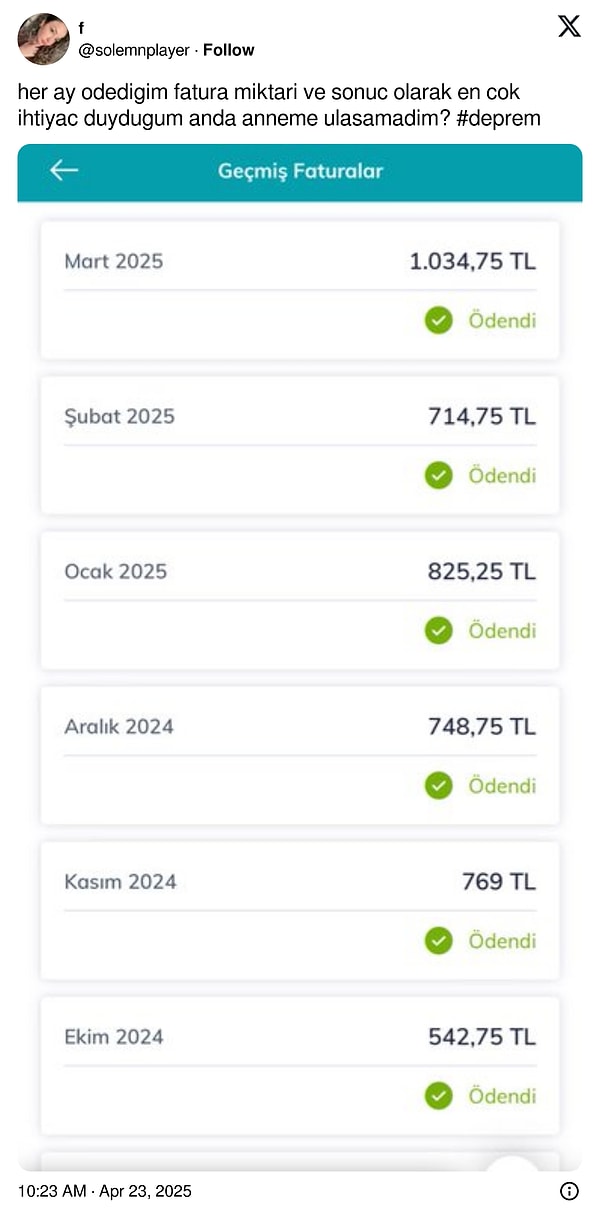
Task: Open the X logo link
Action: point(569,27)
